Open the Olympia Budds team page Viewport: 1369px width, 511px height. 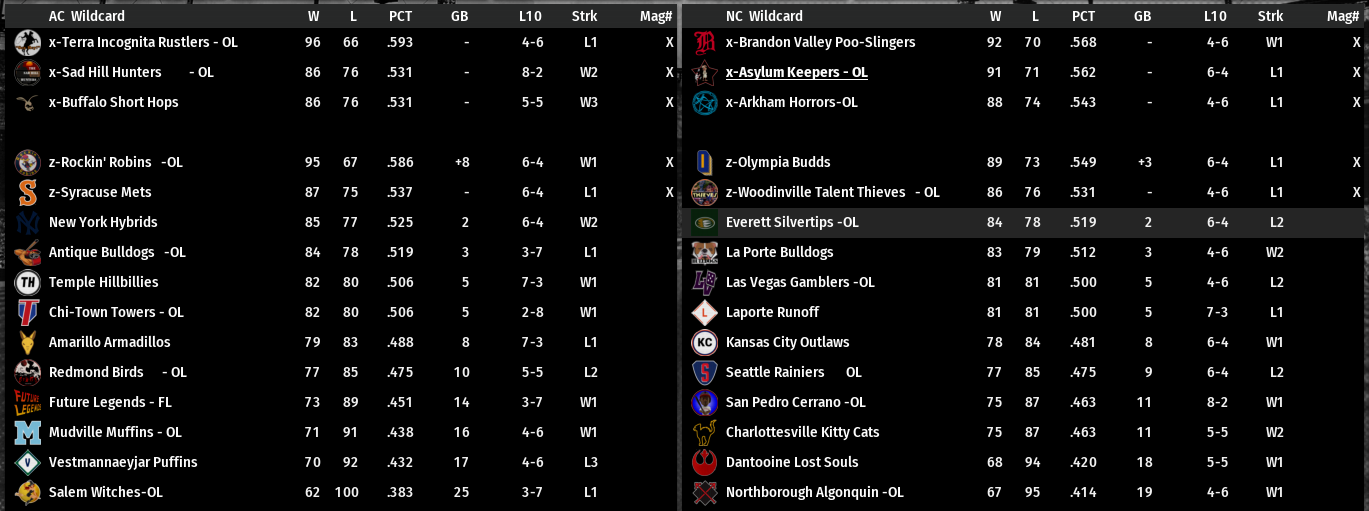click(x=778, y=162)
